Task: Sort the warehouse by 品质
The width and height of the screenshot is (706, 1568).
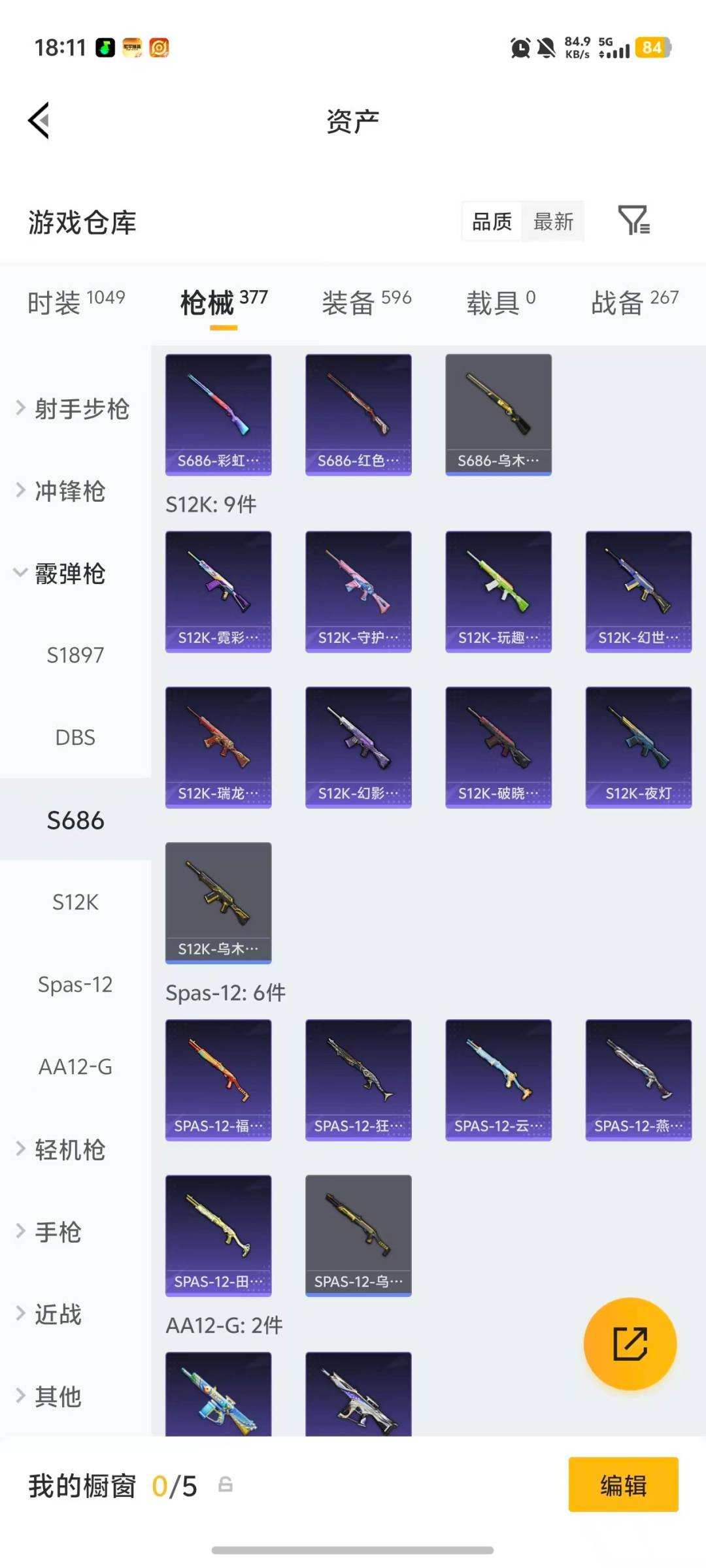Action: [492, 222]
